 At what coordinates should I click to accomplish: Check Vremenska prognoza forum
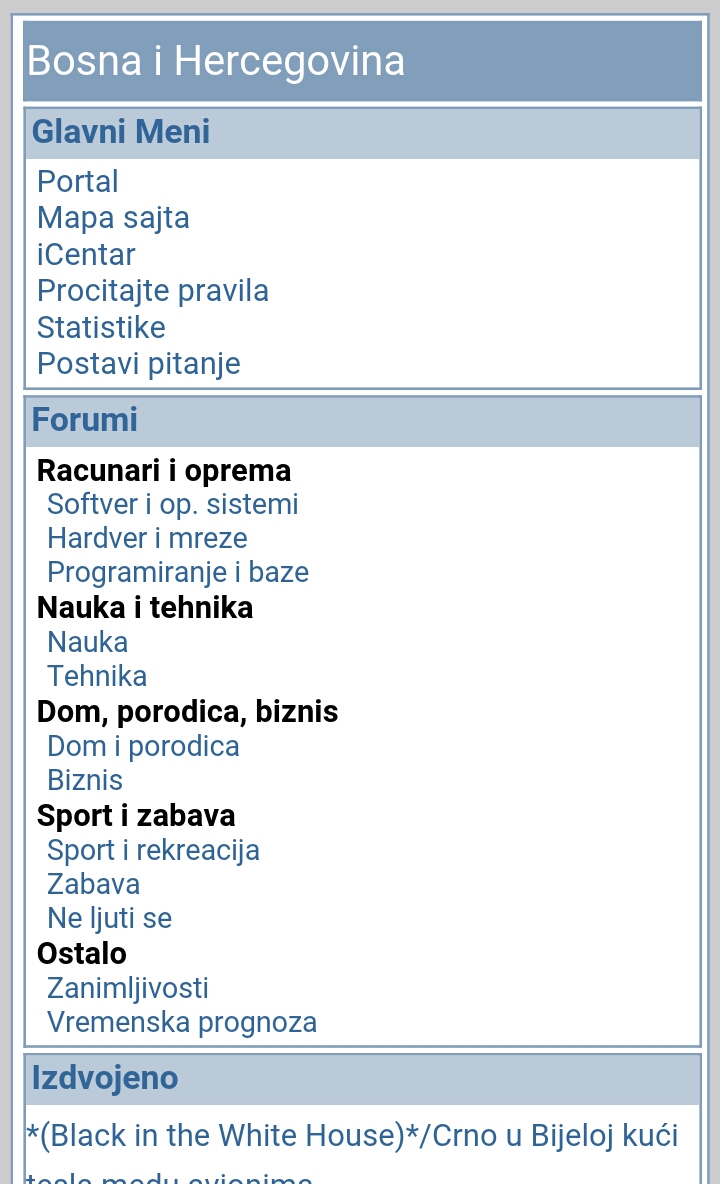[x=182, y=1022]
